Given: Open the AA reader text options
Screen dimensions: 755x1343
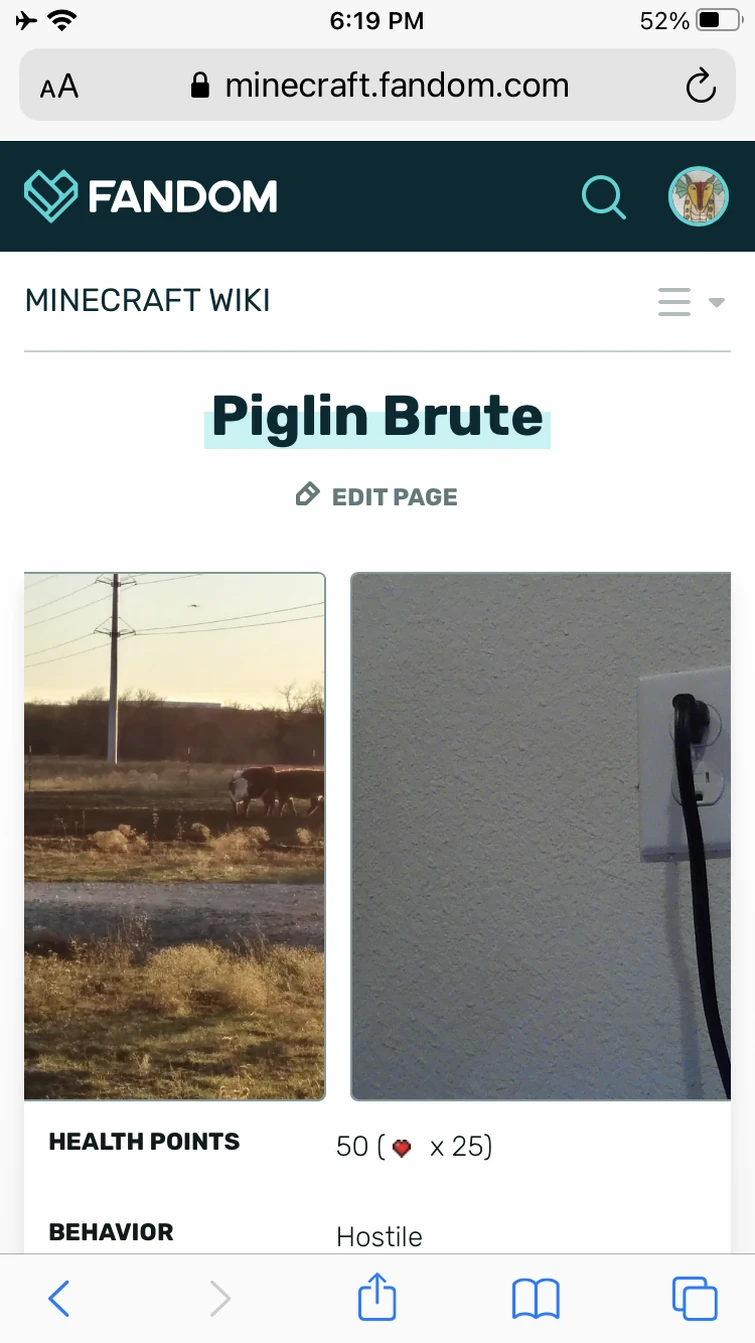Looking at the screenshot, I should [59, 87].
